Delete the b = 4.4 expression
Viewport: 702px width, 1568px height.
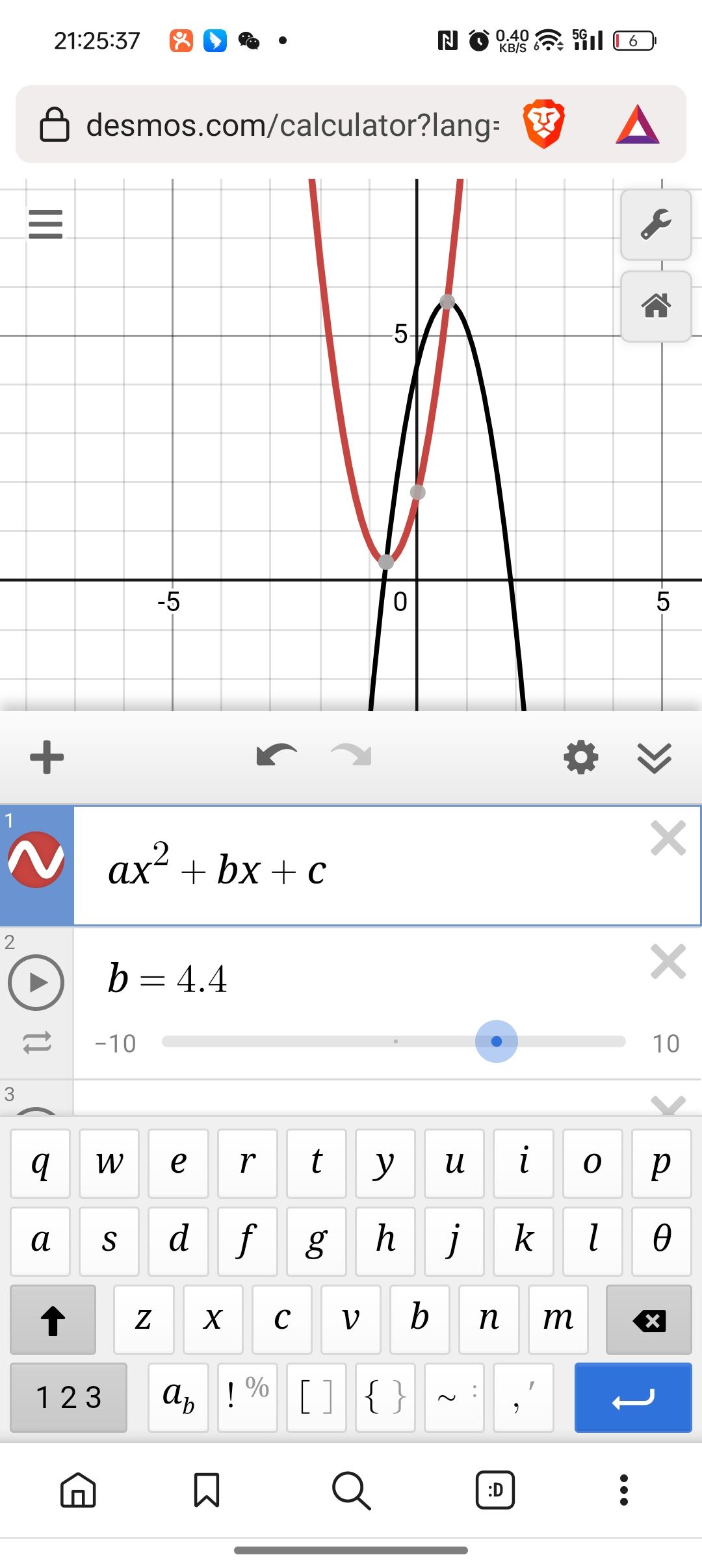[x=668, y=961]
